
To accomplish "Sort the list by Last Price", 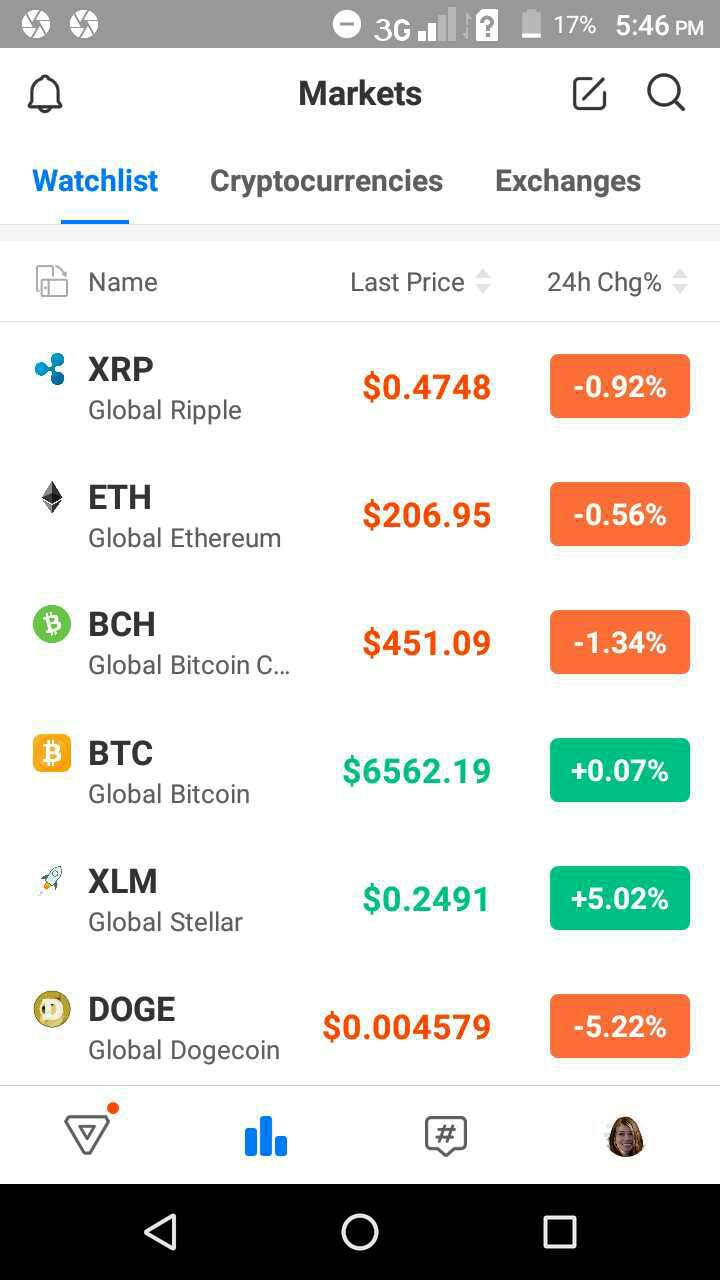I will (x=419, y=282).
